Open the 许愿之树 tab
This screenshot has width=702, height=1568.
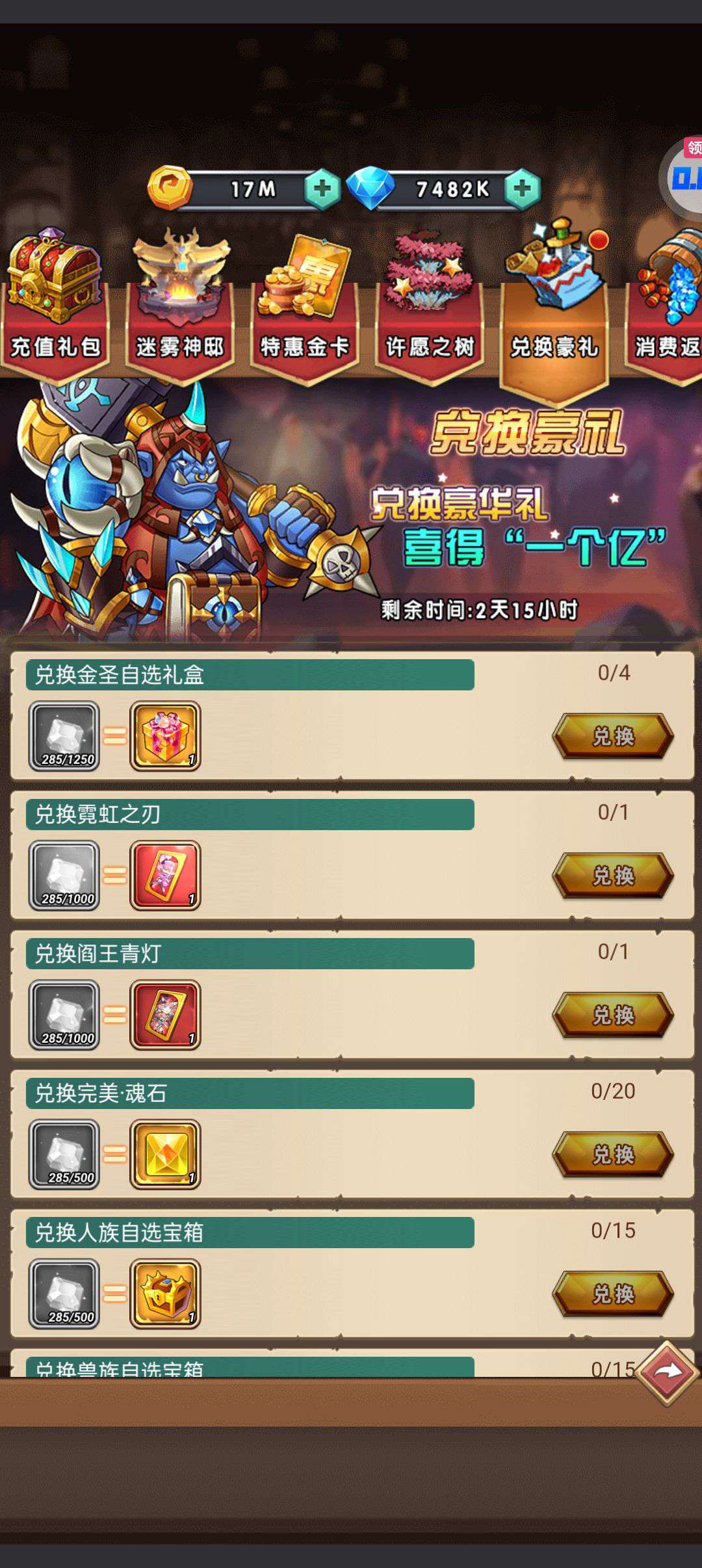click(x=429, y=306)
